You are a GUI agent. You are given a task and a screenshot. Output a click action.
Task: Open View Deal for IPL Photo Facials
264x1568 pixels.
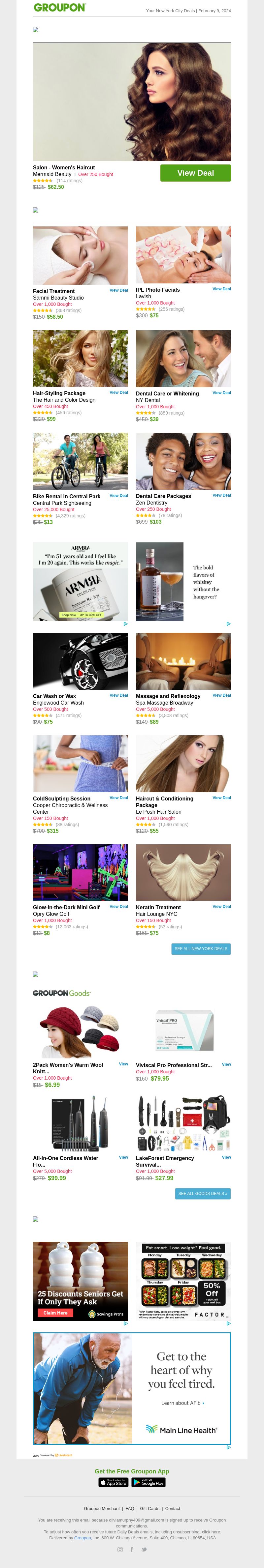click(221, 289)
